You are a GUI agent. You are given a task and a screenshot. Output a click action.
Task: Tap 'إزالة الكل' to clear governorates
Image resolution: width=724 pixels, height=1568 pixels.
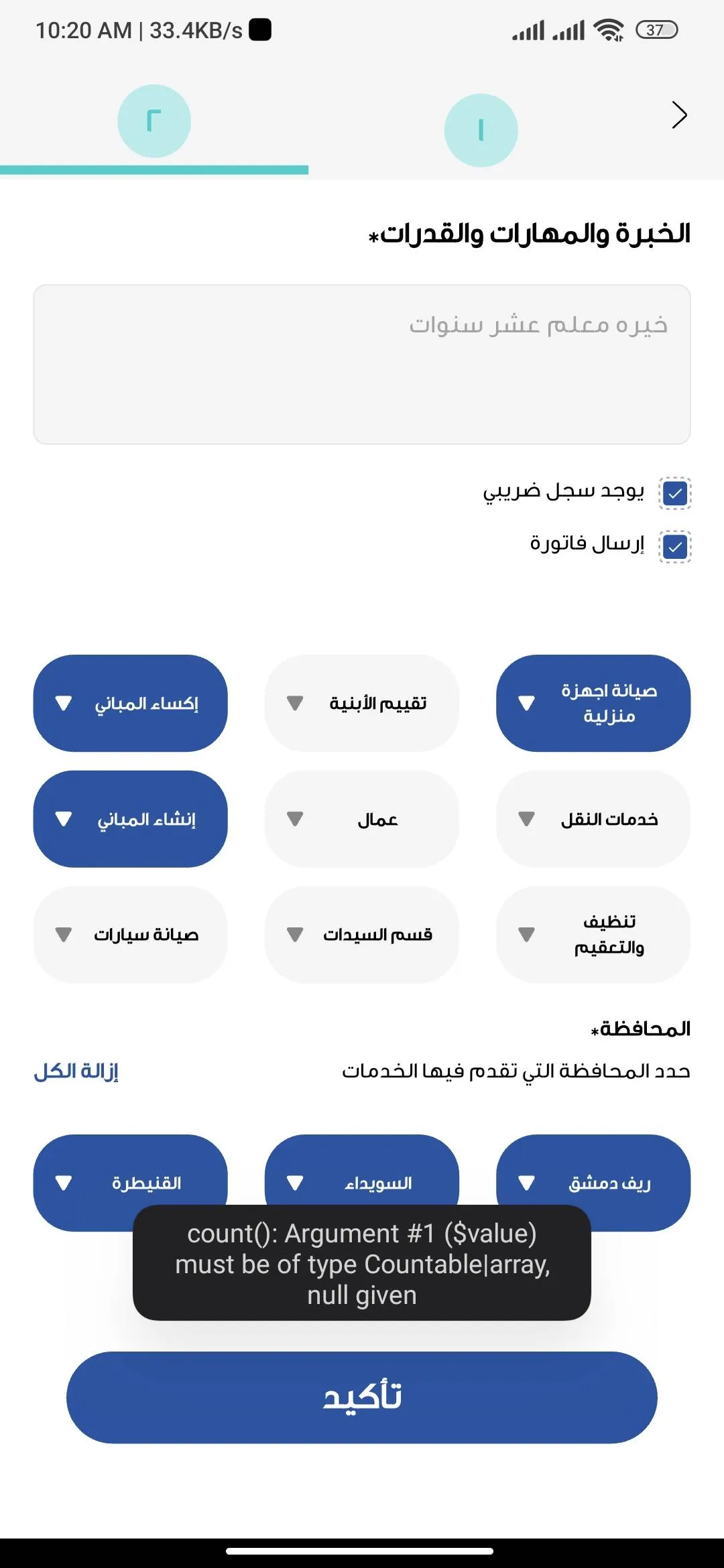click(76, 1071)
